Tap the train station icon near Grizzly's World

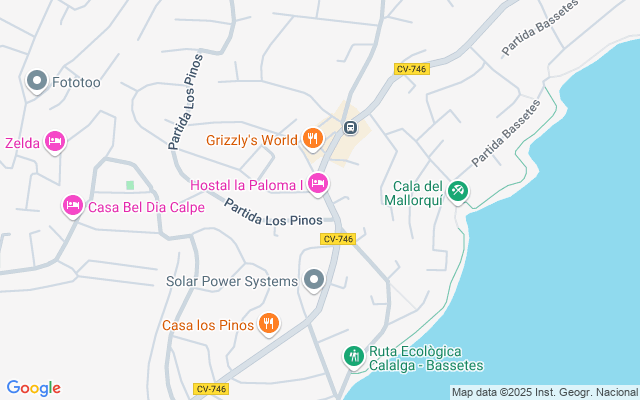(x=351, y=127)
